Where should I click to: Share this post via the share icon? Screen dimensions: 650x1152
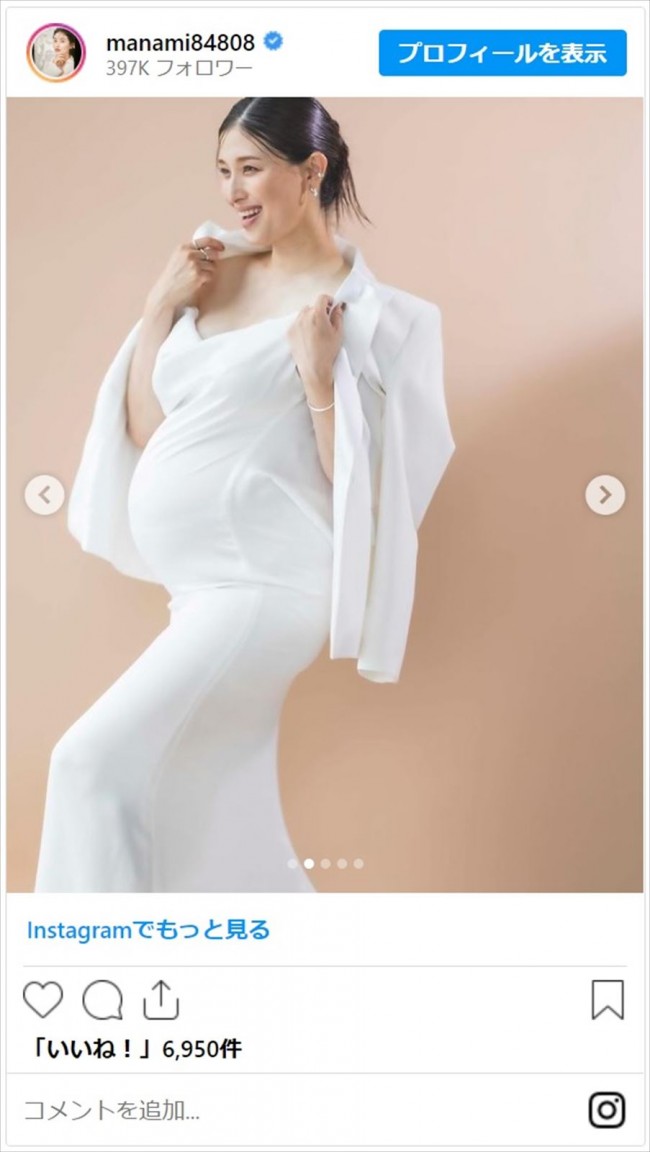coord(161,1000)
